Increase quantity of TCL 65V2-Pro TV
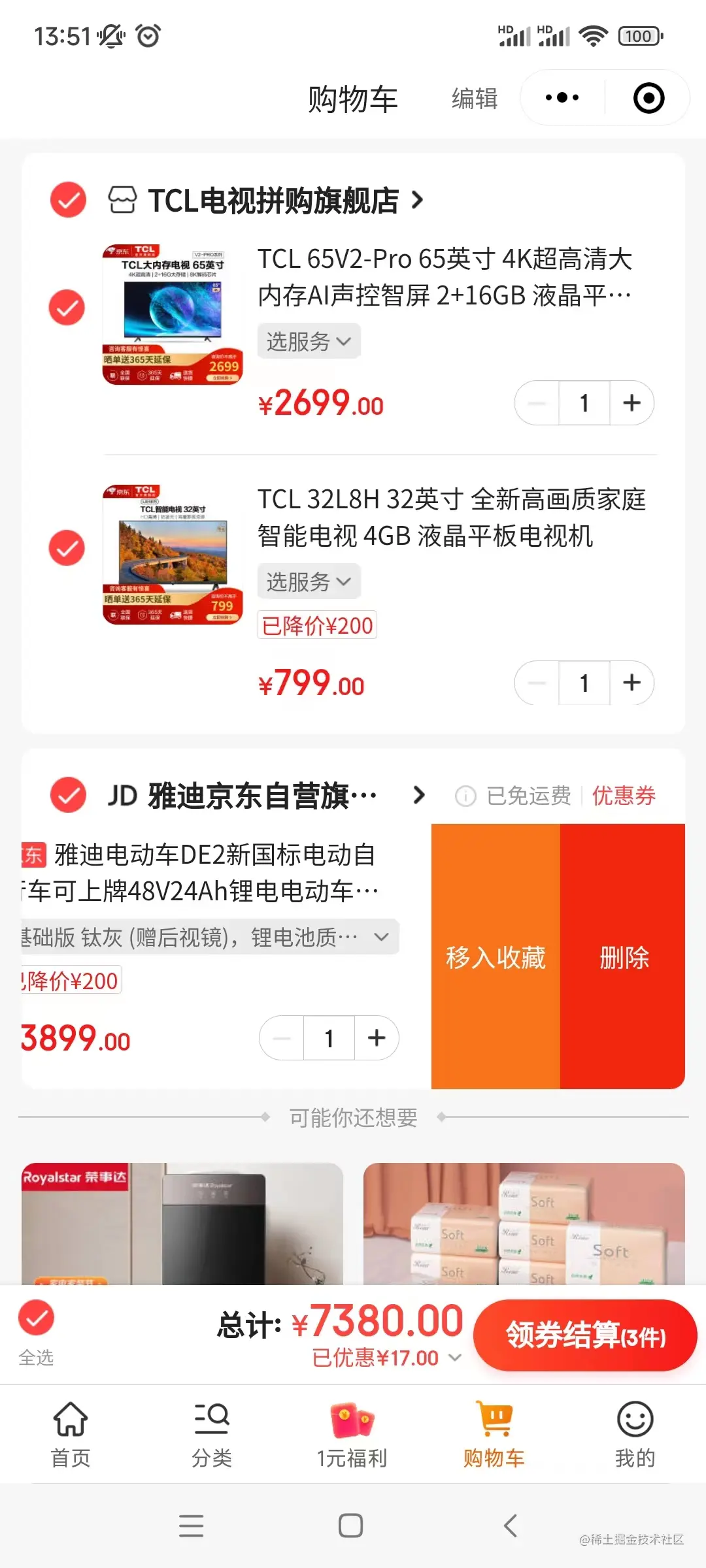The height and width of the screenshot is (1568, 706). [631, 403]
